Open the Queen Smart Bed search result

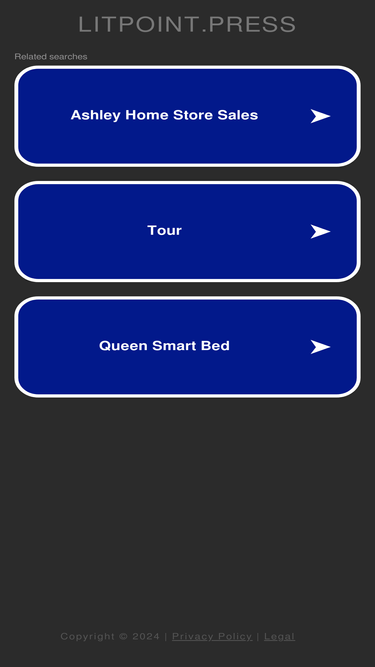click(x=188, y=347)
